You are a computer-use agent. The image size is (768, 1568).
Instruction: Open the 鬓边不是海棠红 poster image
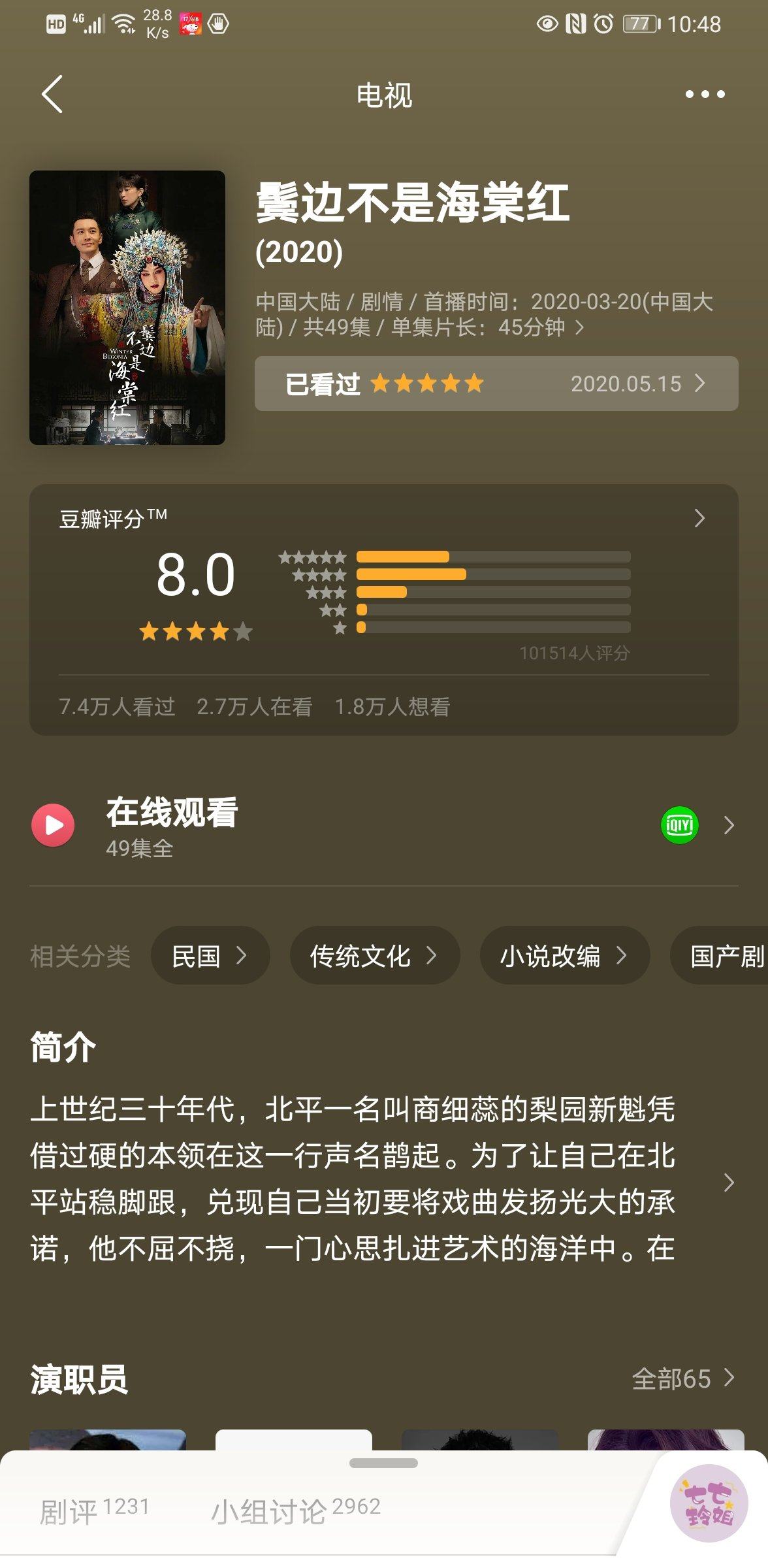(x=127, y=307)
